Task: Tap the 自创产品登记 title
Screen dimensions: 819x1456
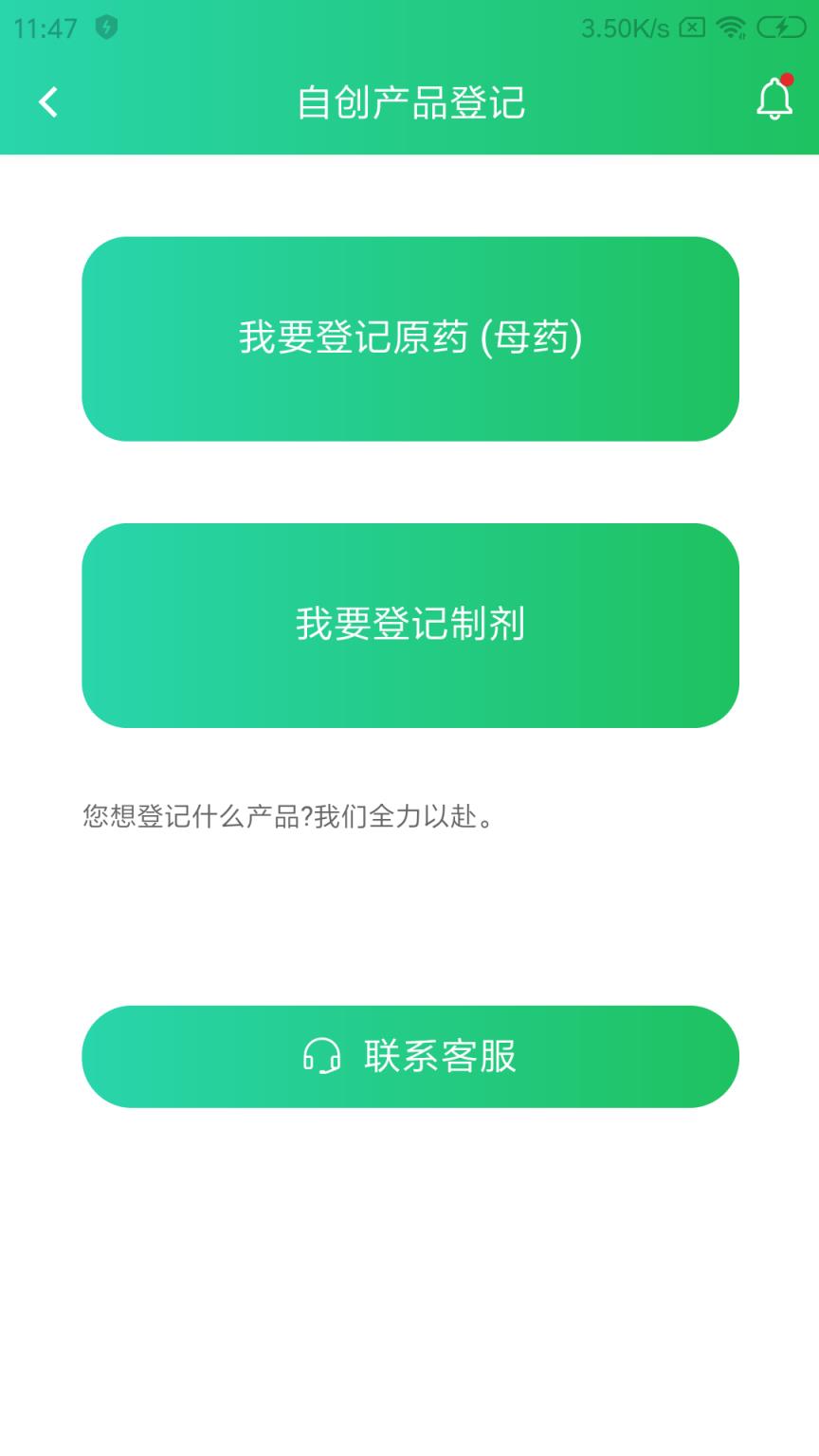Action: 409,101
